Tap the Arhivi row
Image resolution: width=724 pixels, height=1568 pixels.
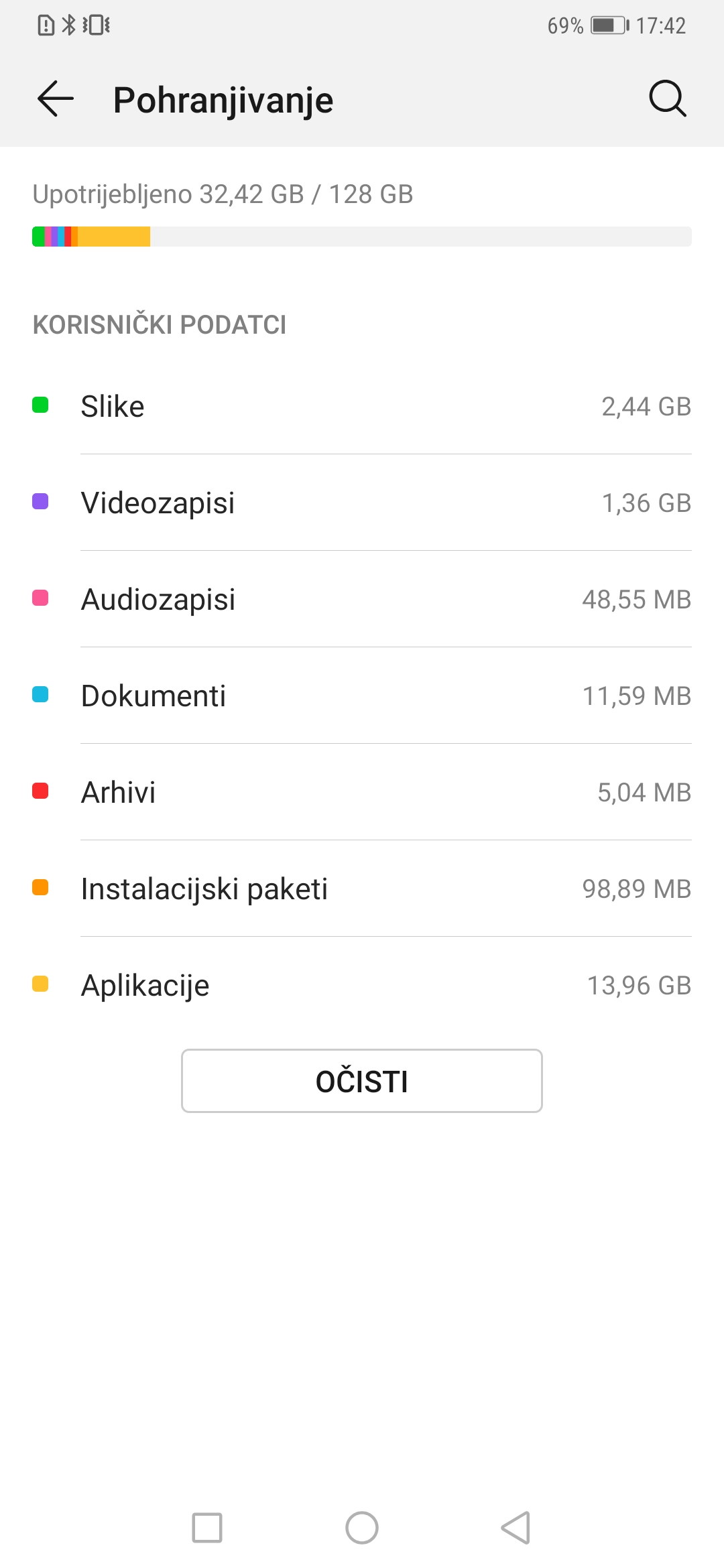tap(362, 792)
